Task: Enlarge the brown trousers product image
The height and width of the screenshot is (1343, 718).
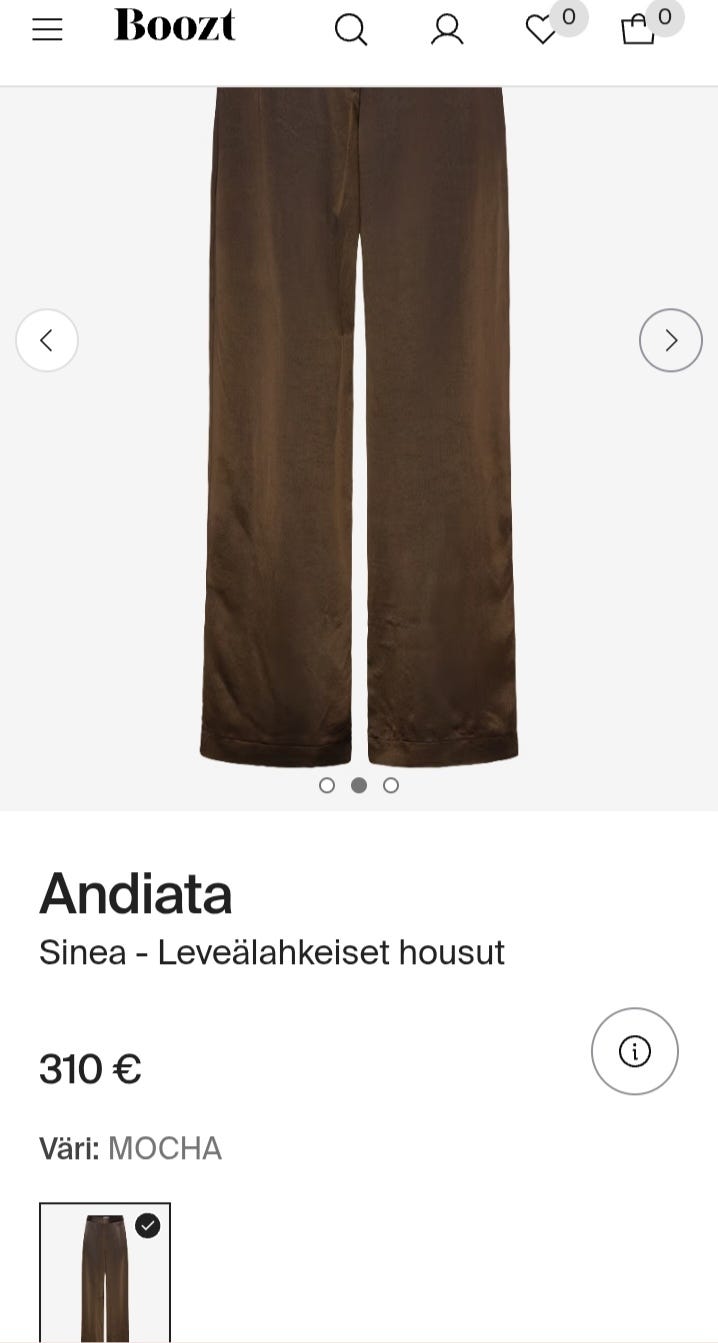Action: point(359,430)
